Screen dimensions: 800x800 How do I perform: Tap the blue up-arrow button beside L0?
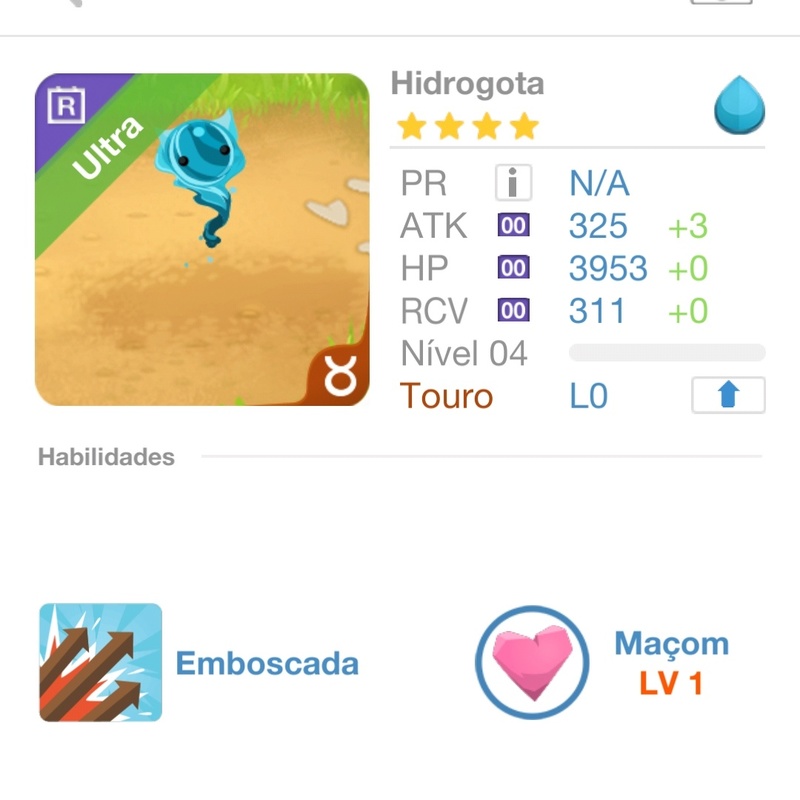click(728, 395)
